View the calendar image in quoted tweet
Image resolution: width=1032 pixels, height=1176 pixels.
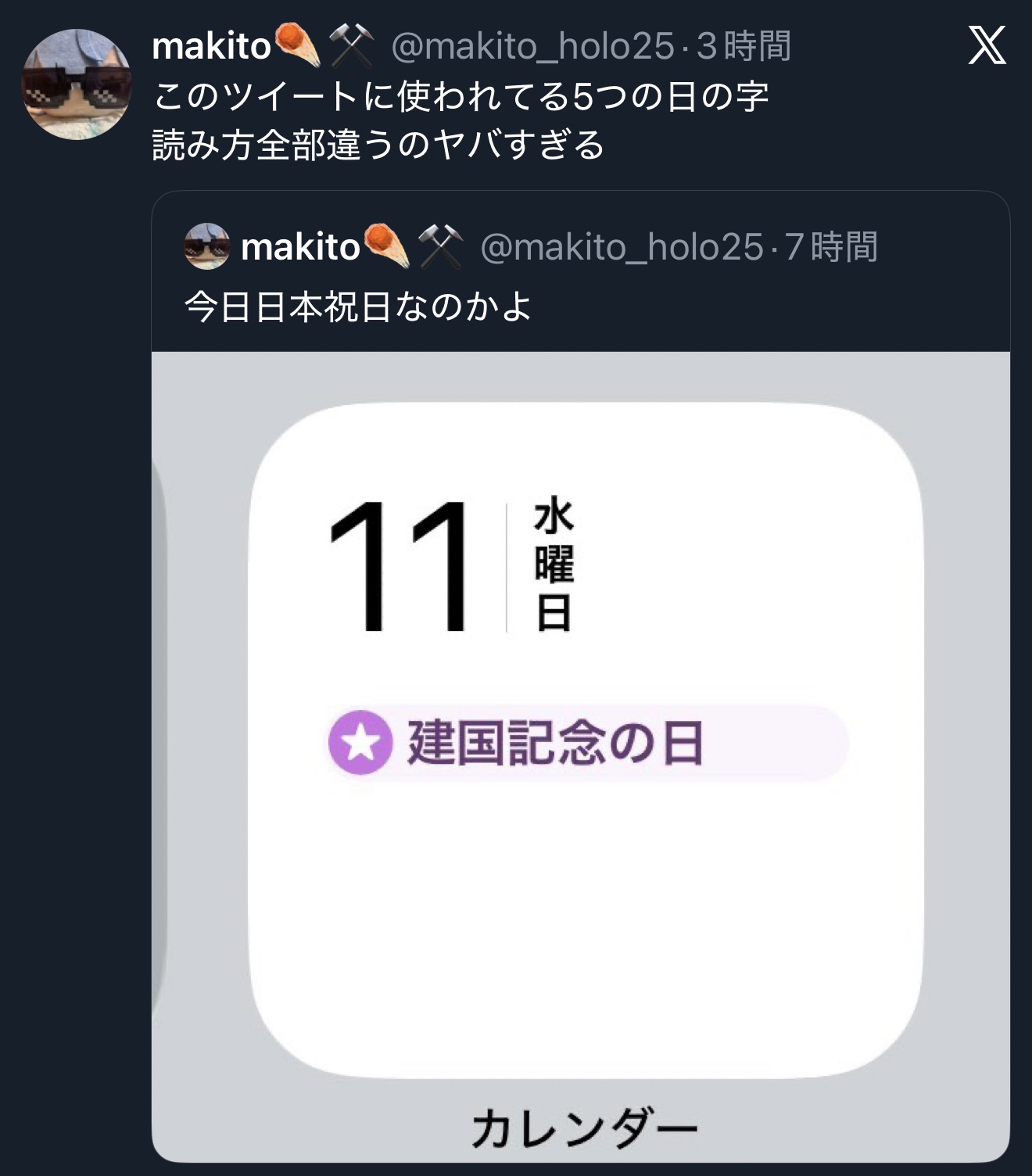point(580,755)
